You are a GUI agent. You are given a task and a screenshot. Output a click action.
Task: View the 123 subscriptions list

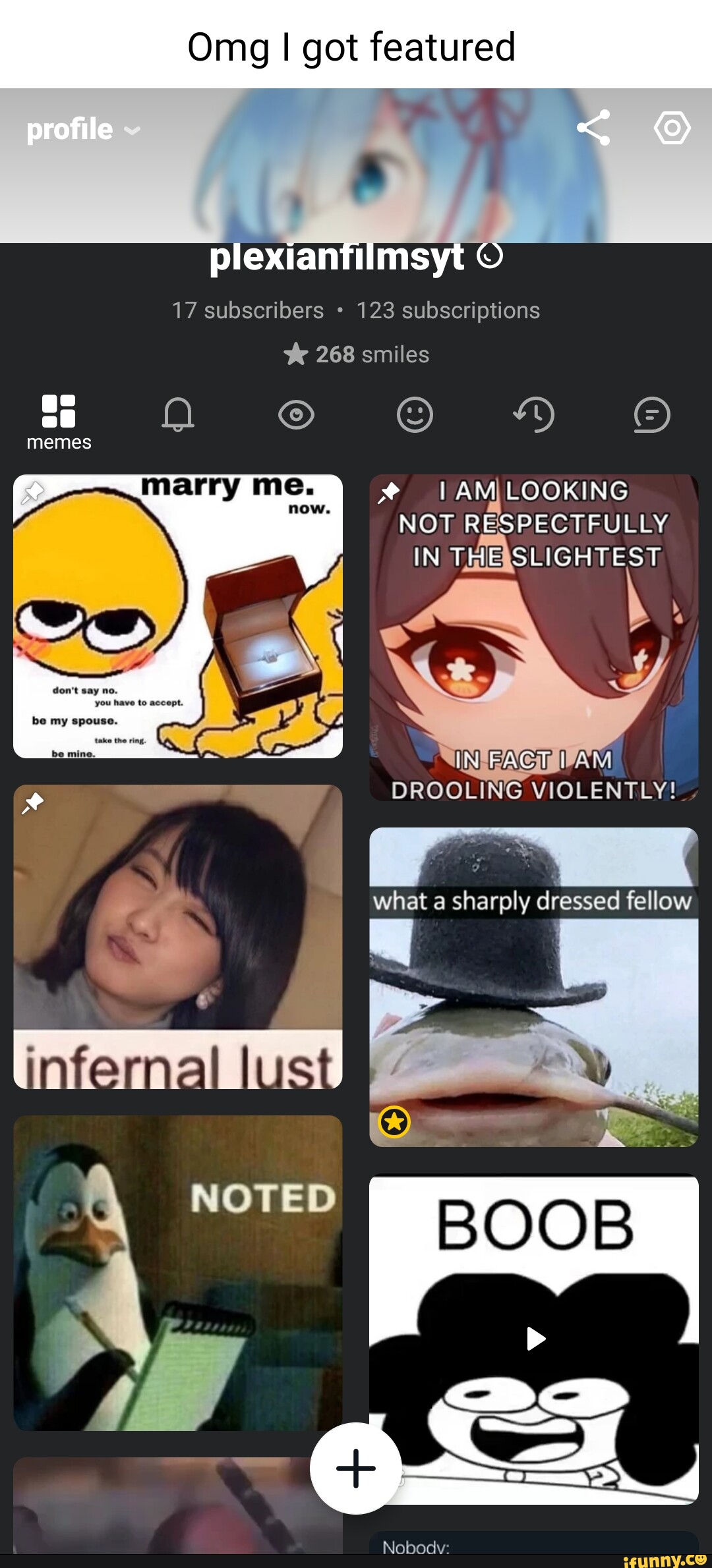(448, 310)
